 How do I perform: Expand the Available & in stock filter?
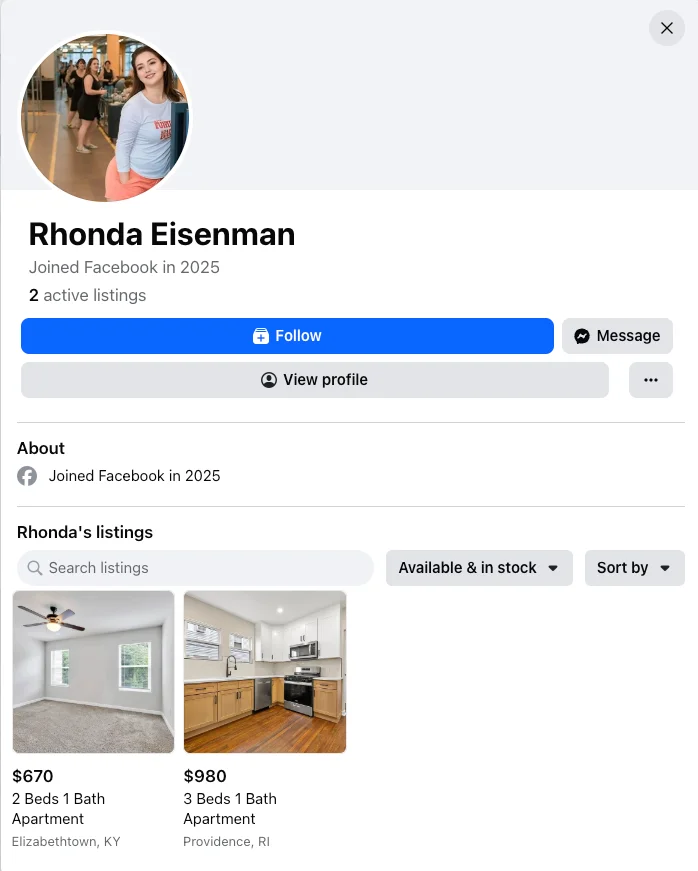pyautogui.click(x=479, y=568)
